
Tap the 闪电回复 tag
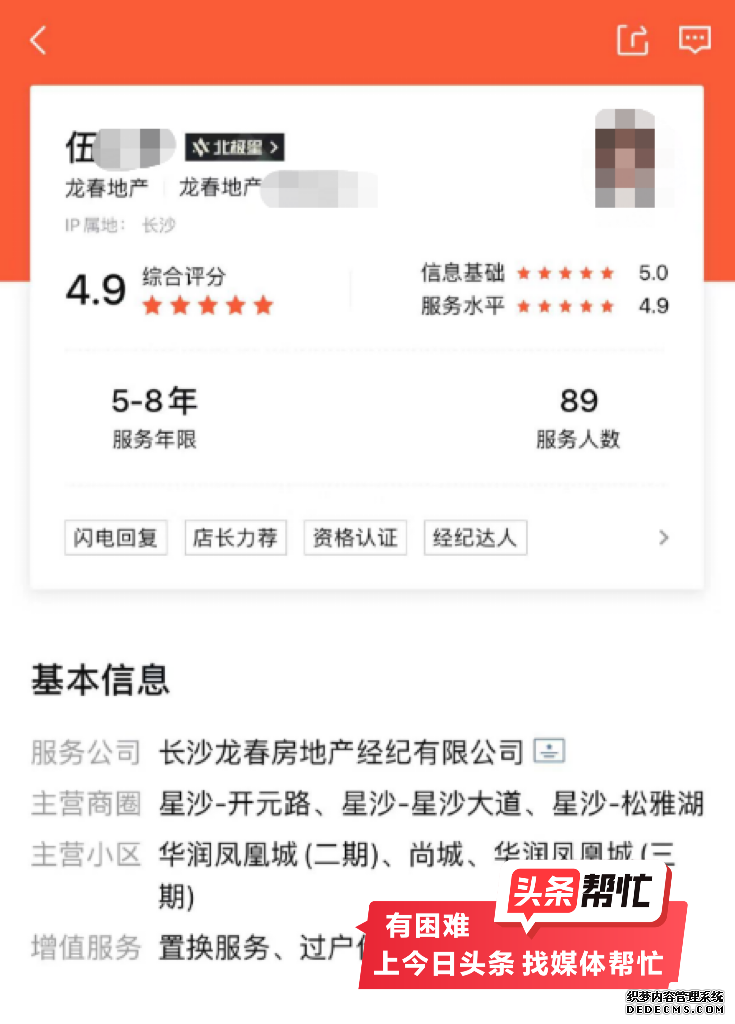116,538
